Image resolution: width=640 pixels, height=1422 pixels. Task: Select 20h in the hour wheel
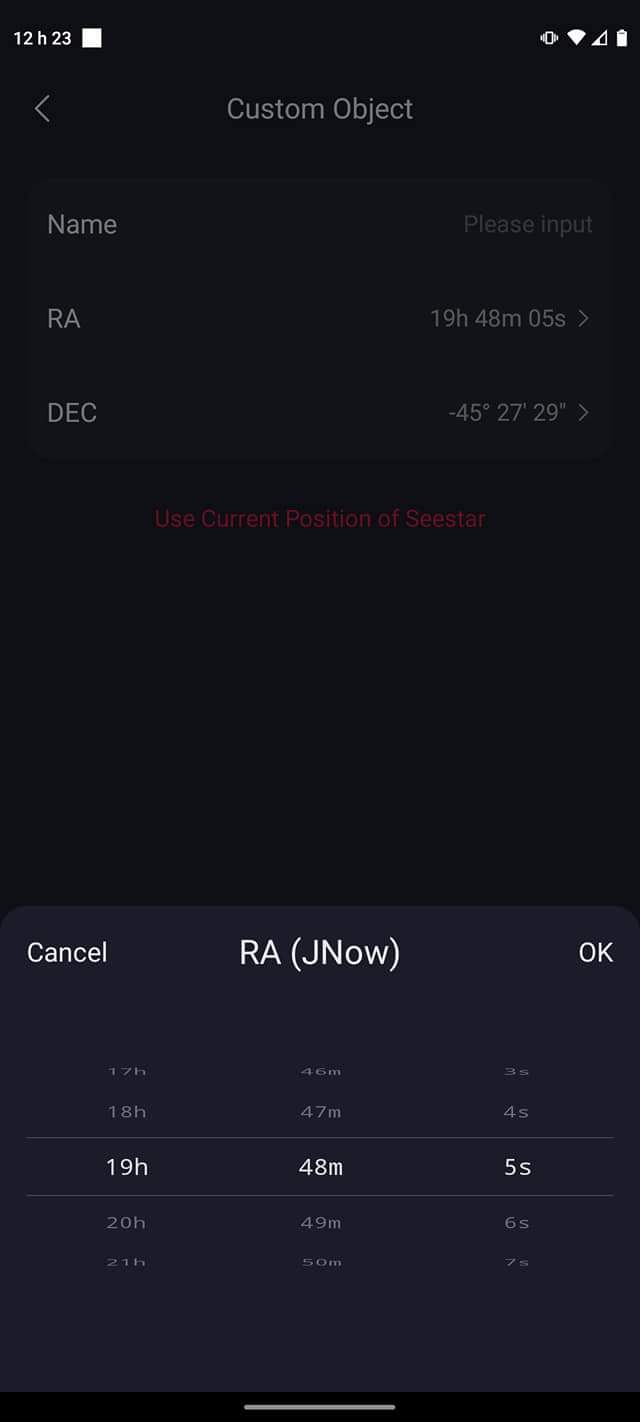[127, 1222]
